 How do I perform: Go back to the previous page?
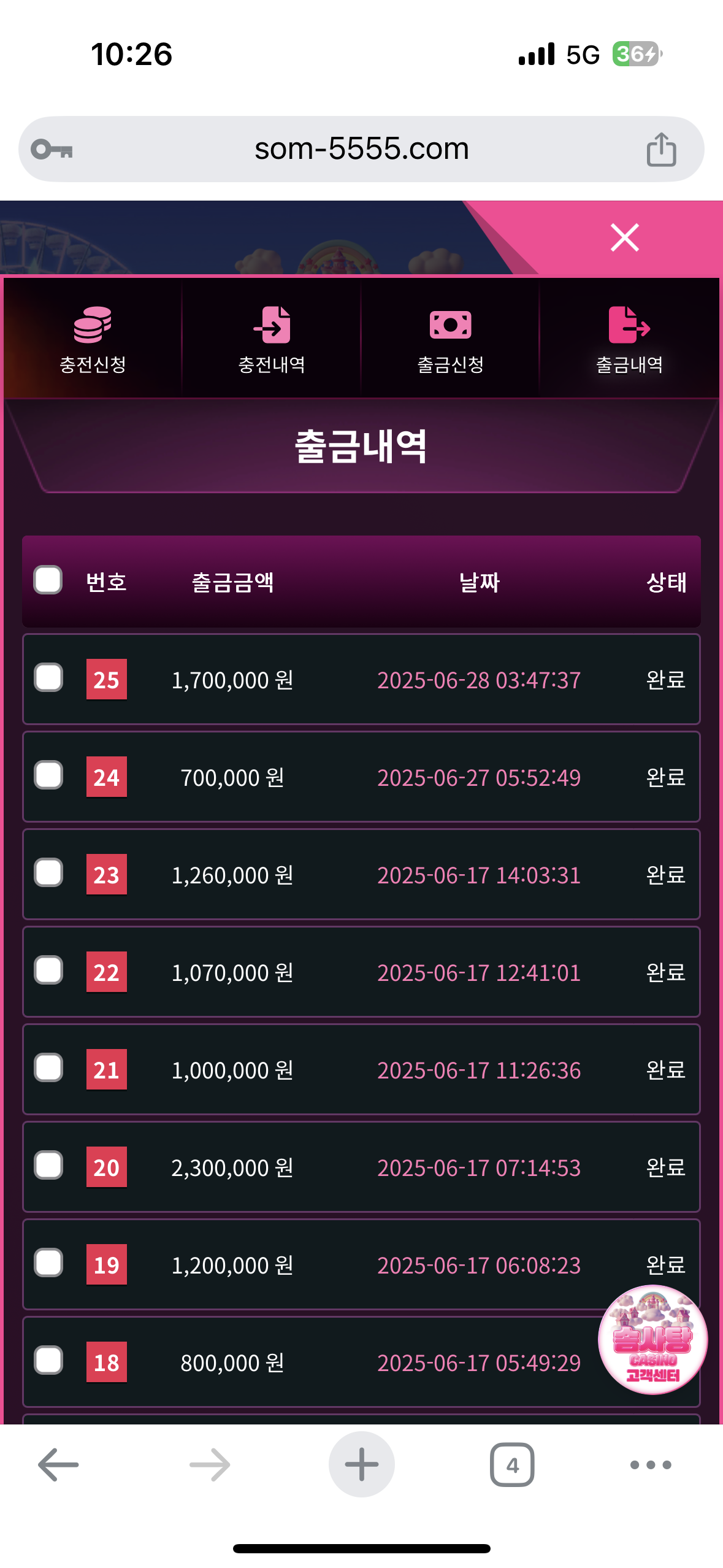pos(58,1464)
